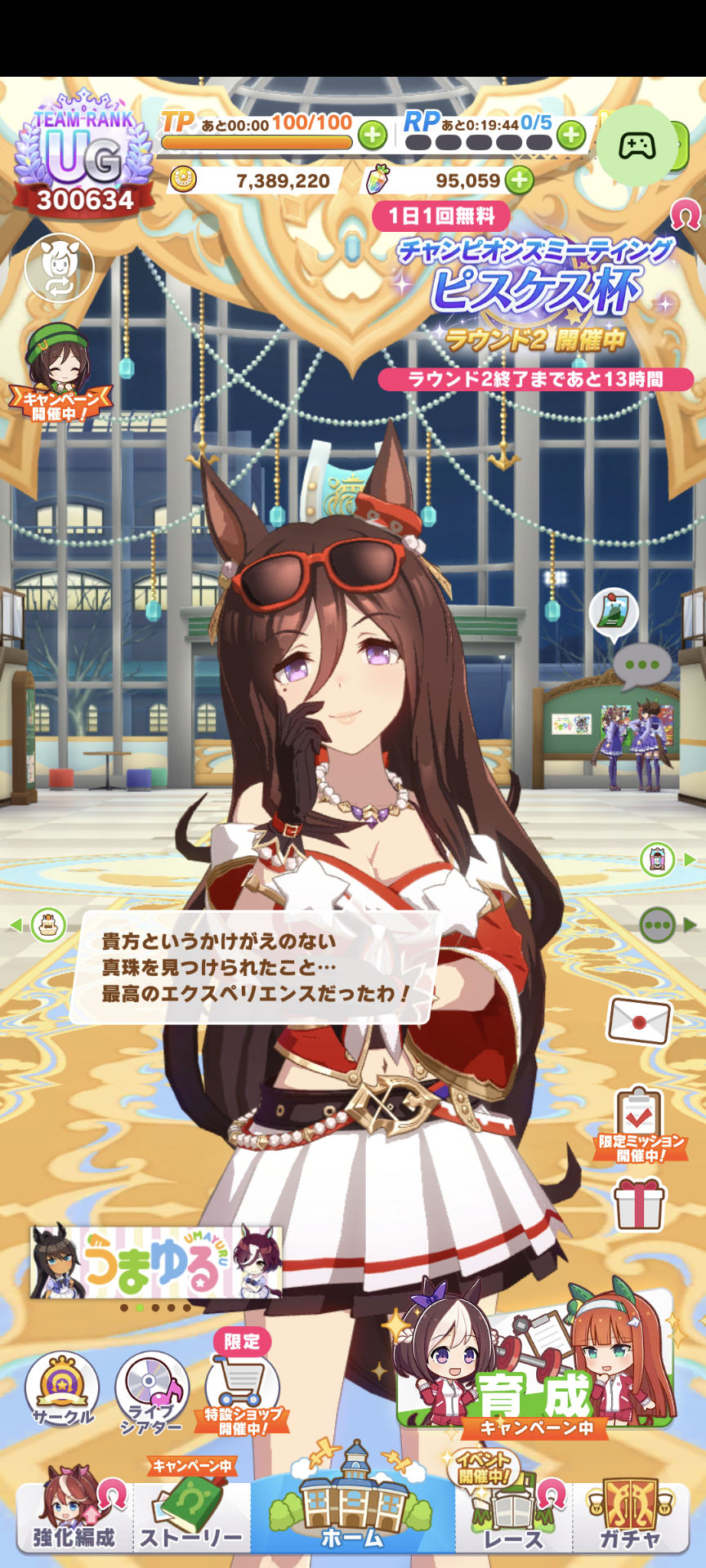Image resolution: width=706 pixels, height=1568 pixels.
Task: Switch to the ガチャ tab
Action: tap(630, 1517)
